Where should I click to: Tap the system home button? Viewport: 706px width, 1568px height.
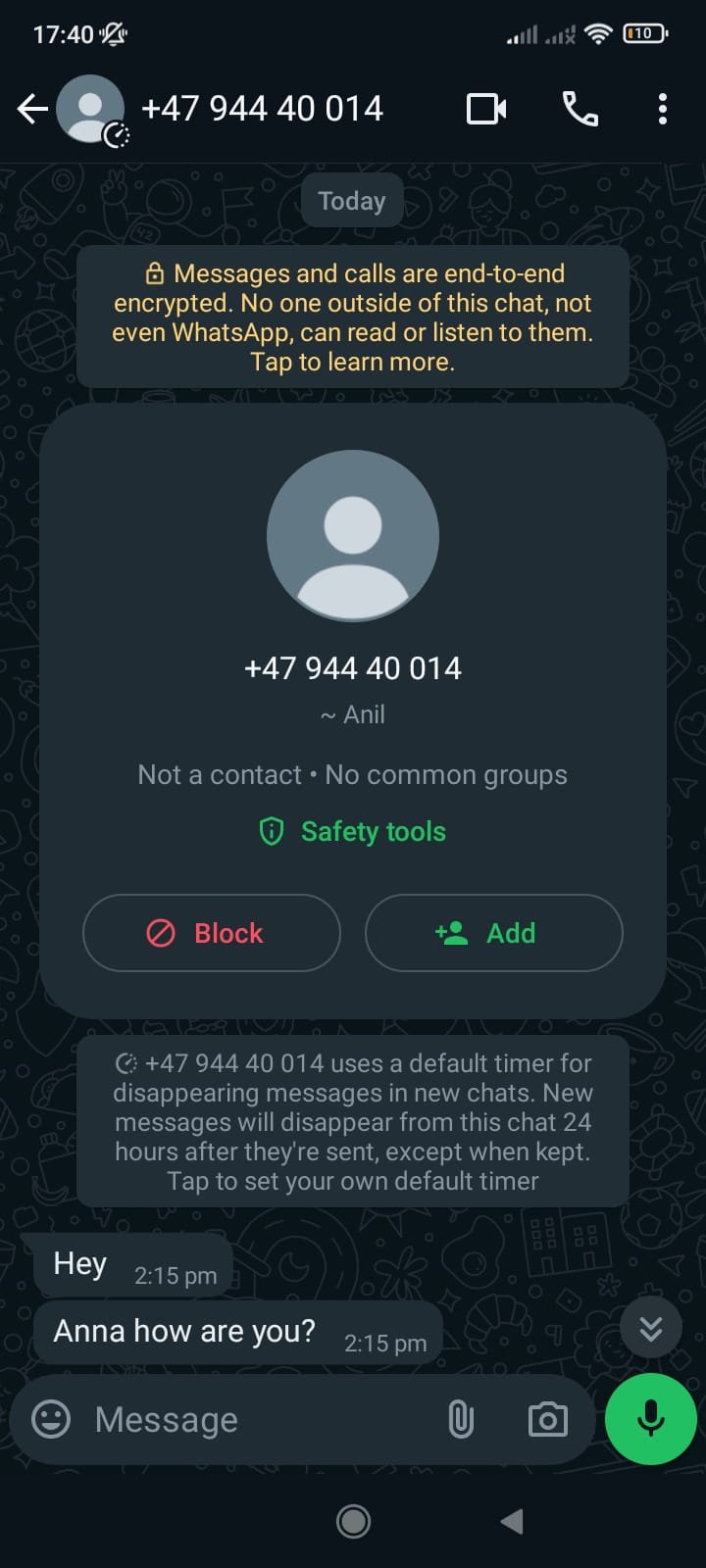353,1521
